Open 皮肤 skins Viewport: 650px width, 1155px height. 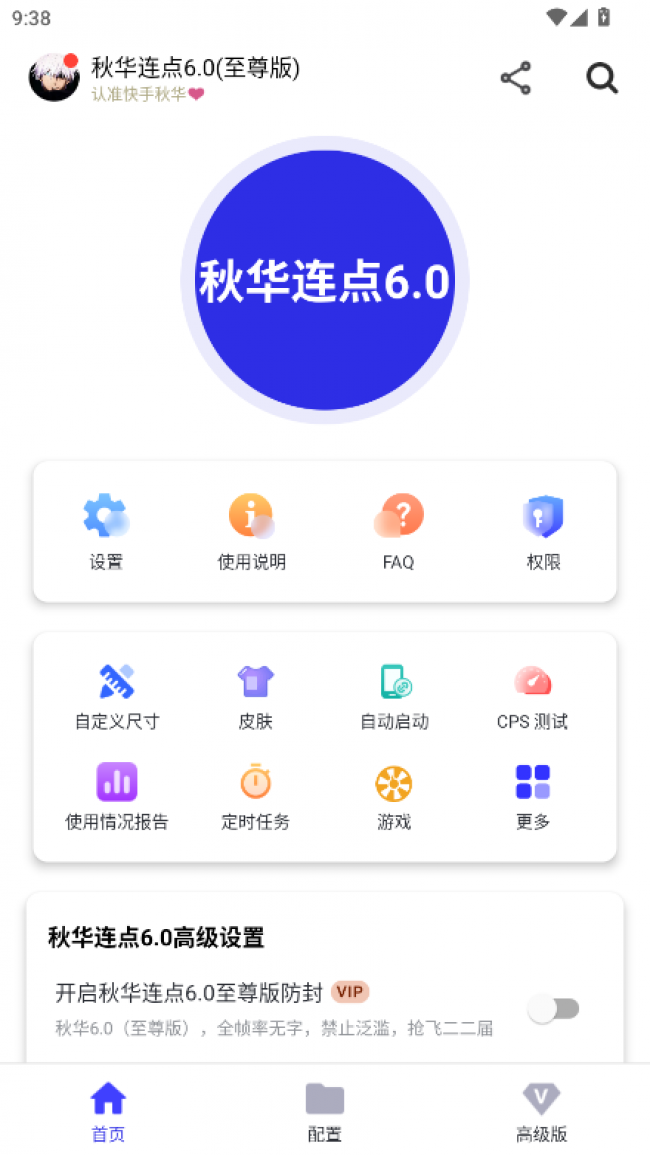point(255,697)
